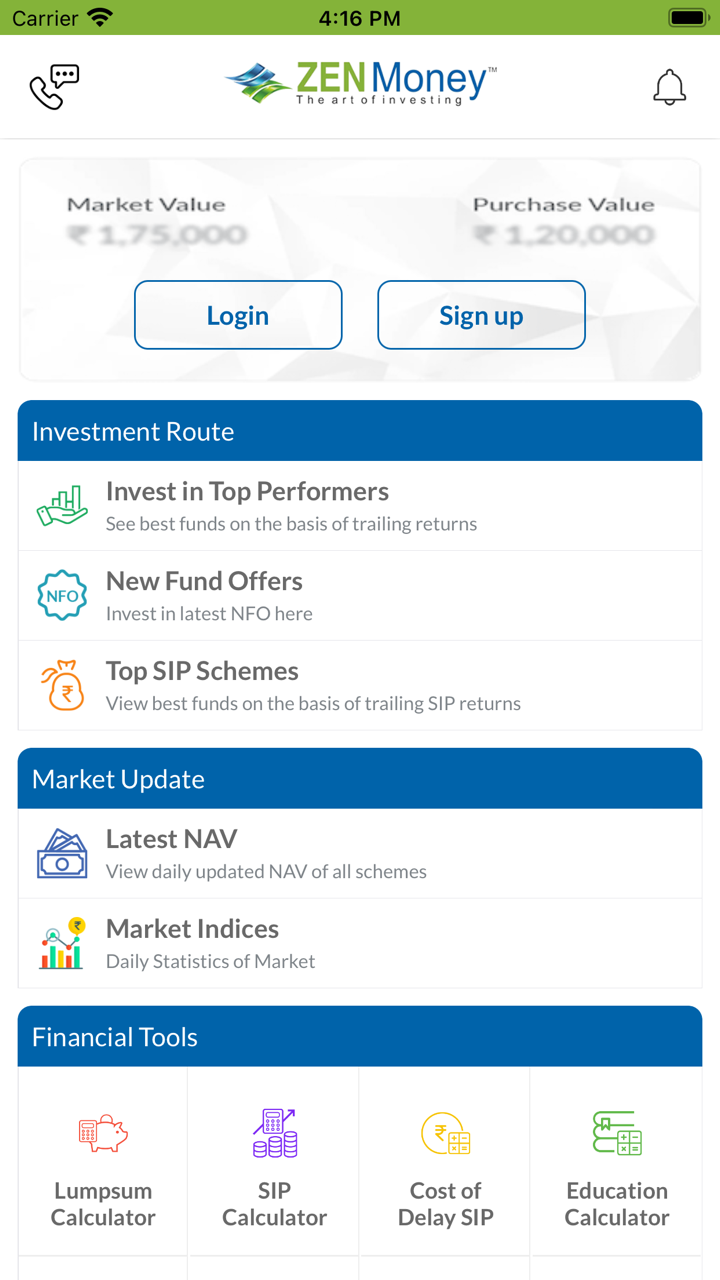View Top SIP Schemes
This screenshot has width=720, height=1280.
pyautogui.click(x=360, y=686)
